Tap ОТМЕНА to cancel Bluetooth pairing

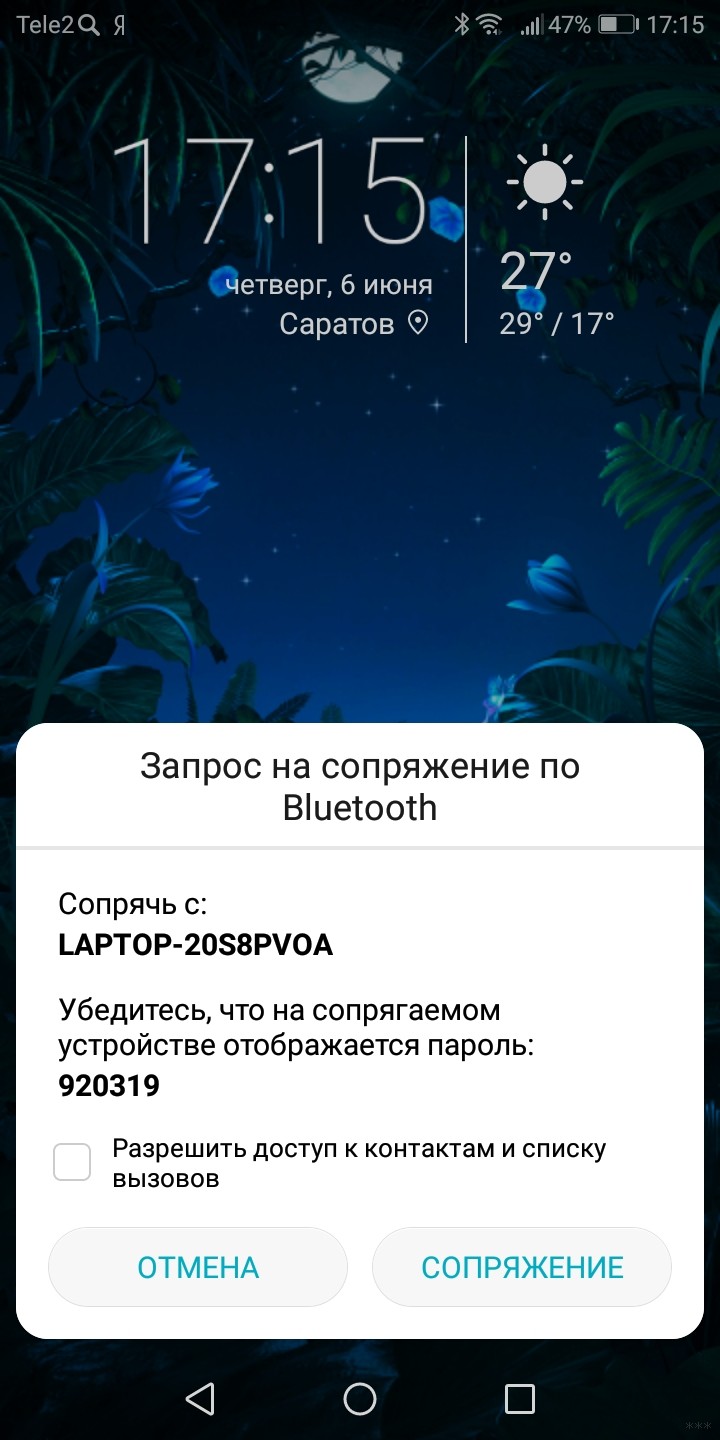tap(198, 1267)
